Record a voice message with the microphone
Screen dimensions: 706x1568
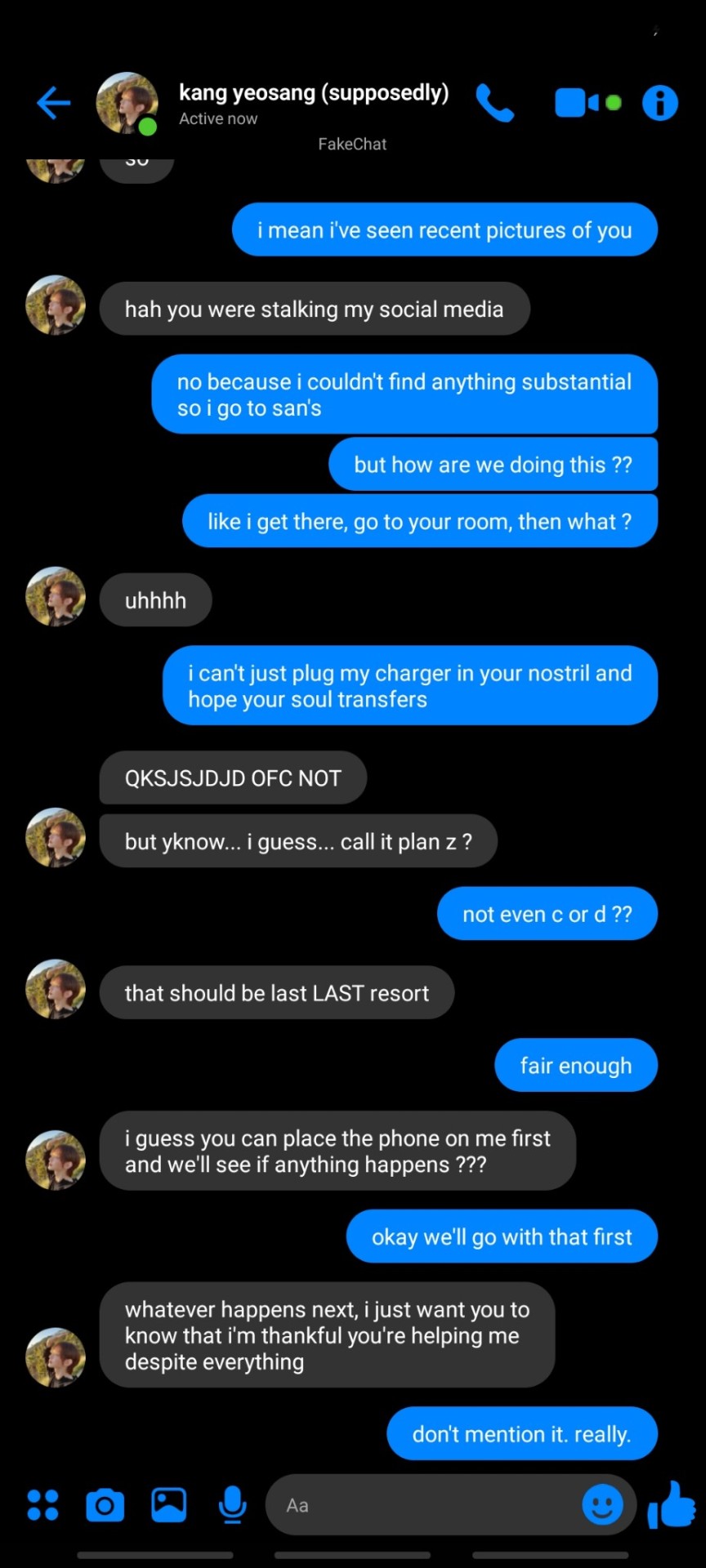(233, 1504)
